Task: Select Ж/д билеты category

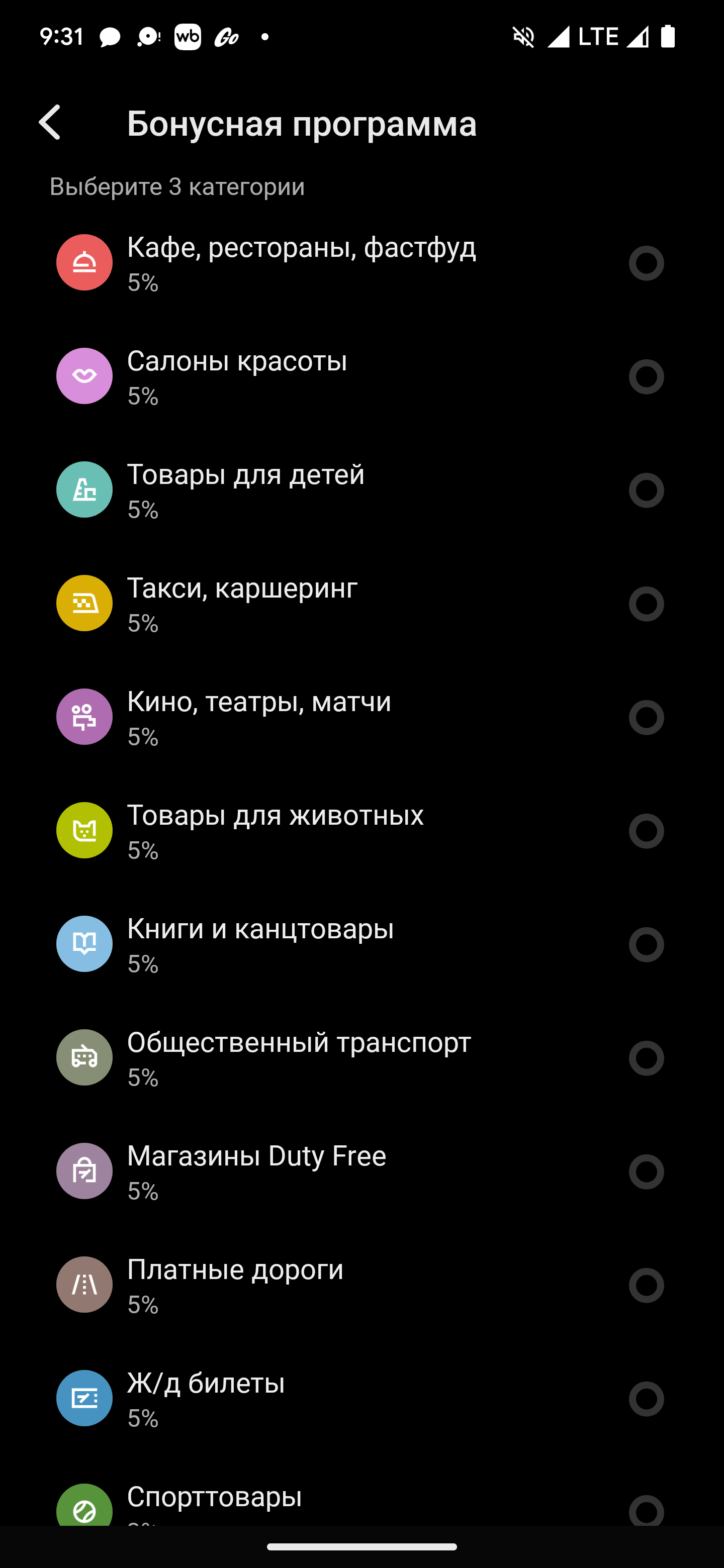Action: [361, 1398]
